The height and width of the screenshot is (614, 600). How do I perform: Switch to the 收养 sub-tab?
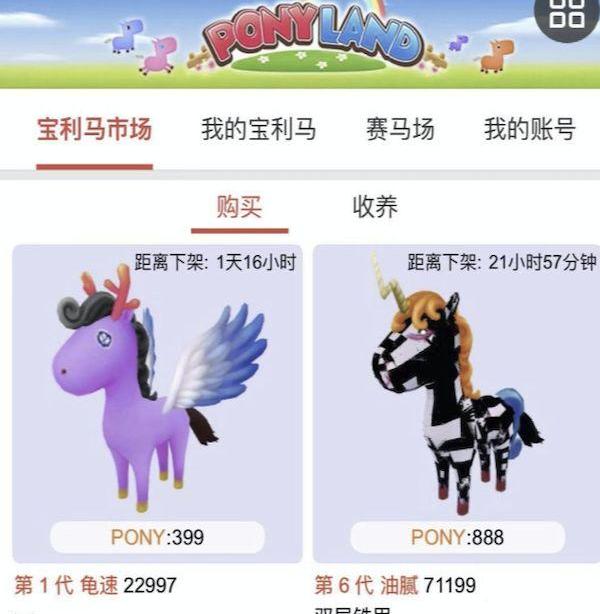coord(375,207)
